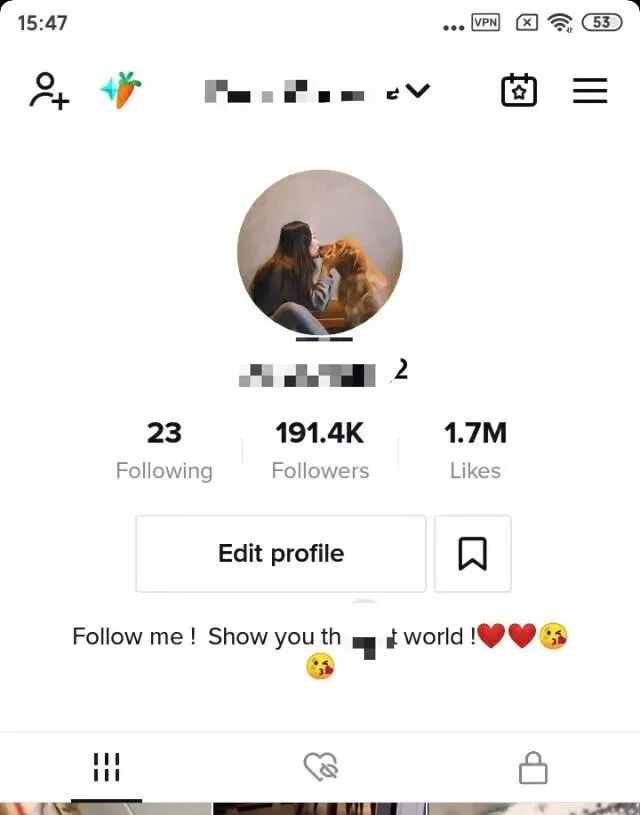640x815 pixels.
Task: Open the calendar star icon
Action: 518,91
